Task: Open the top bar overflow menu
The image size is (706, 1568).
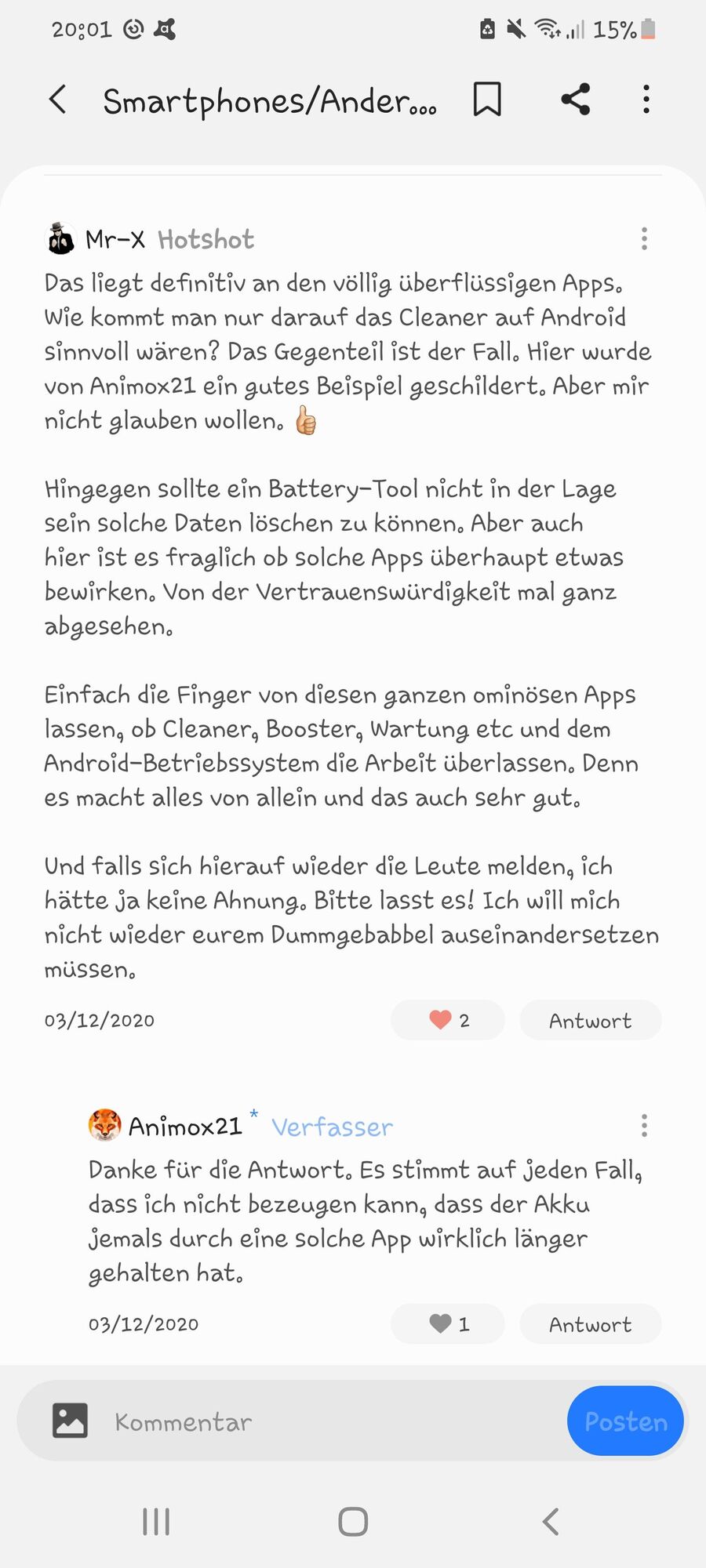Action: pyautogui.click(x=646, y=100)
